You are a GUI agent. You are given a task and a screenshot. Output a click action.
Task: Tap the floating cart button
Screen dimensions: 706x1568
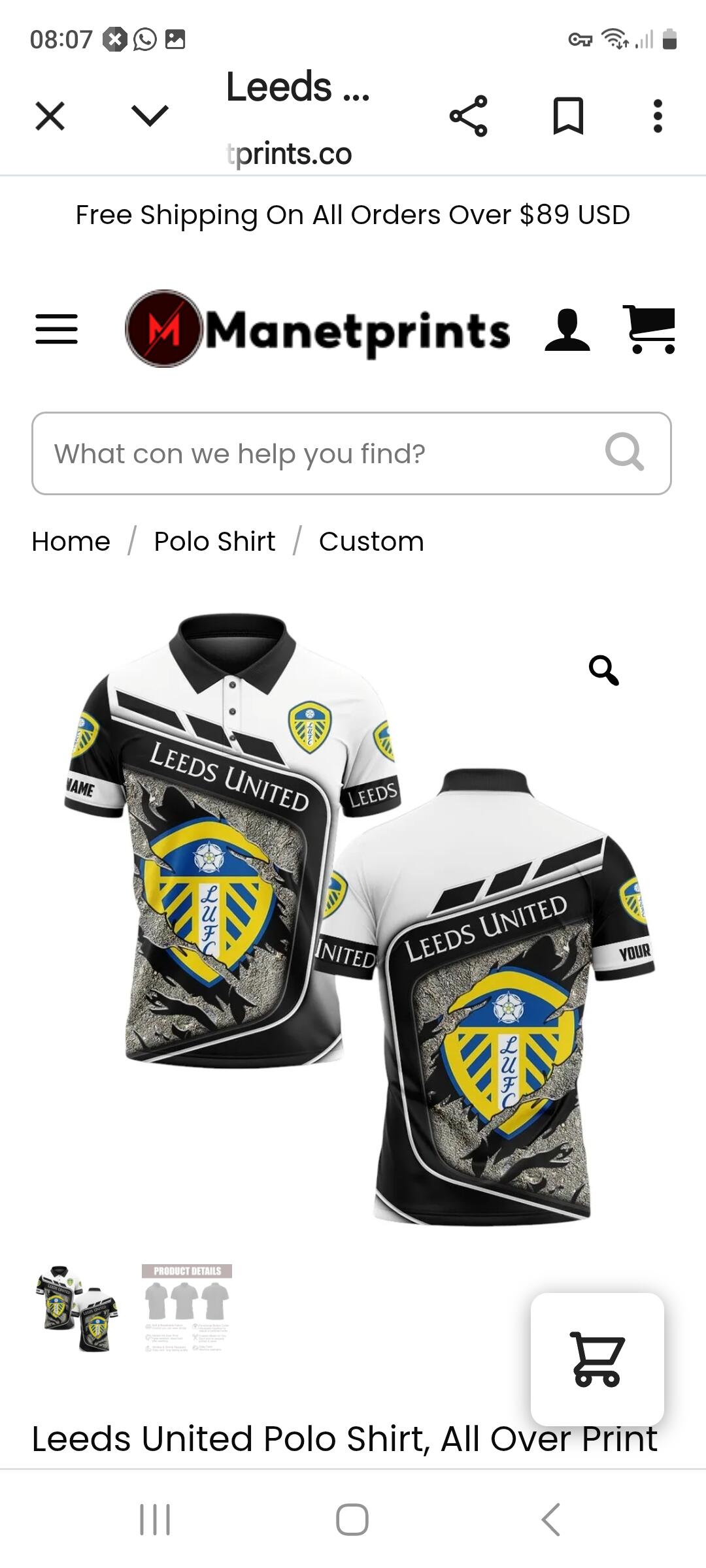(x=597, y=1359)
